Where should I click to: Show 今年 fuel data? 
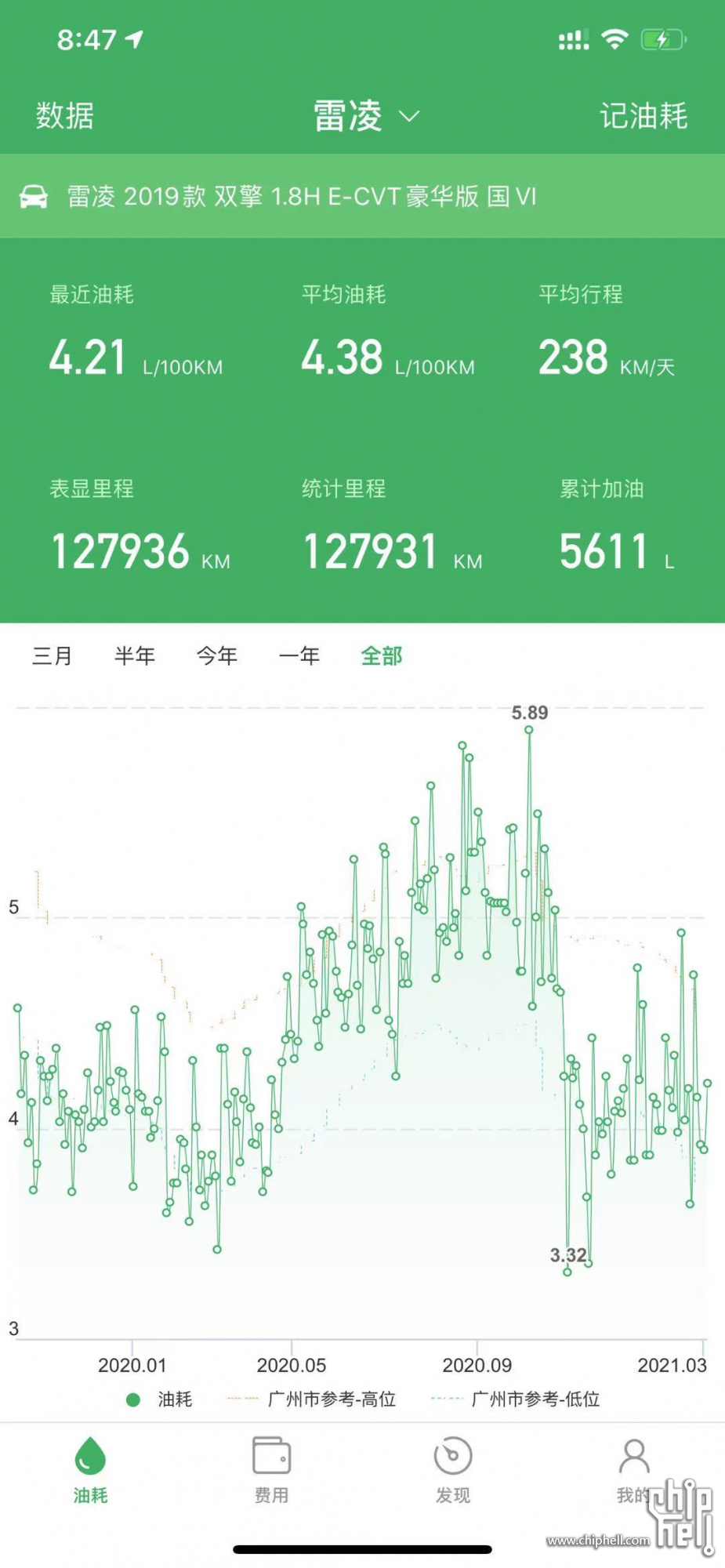217,655
